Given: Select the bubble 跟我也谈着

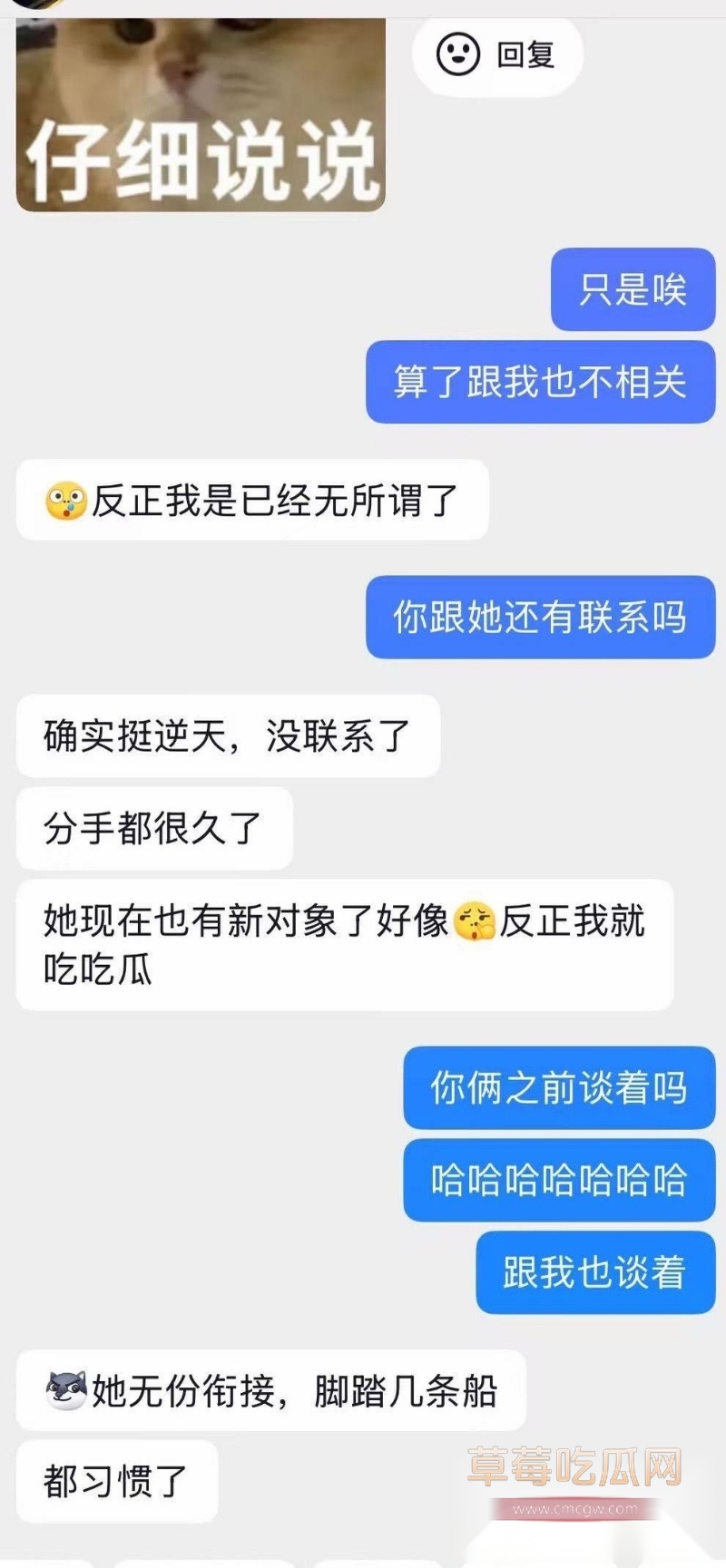Looking at the screenshot, I should pos(594,1273).
